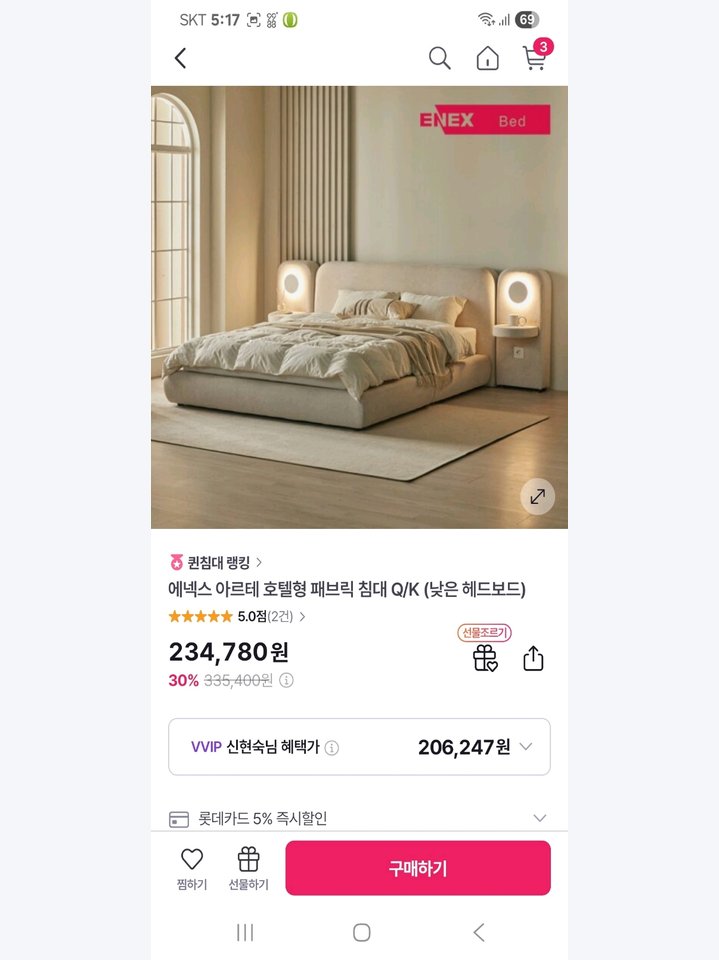Add to wishlist with 찜하기
The image size is (719, 960).
click(x=192, y=868)
